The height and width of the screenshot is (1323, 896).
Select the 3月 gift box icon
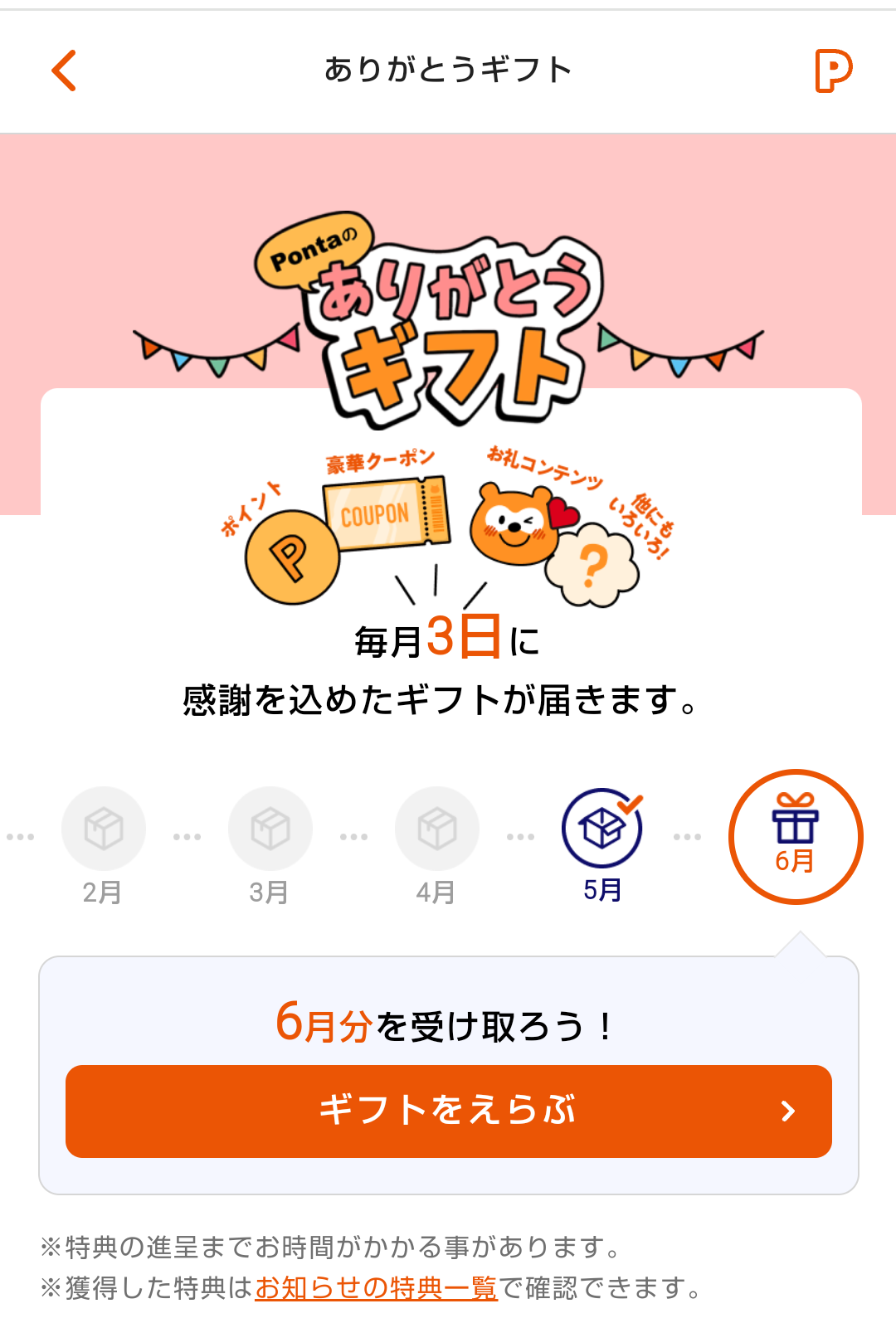click(270, 828)
